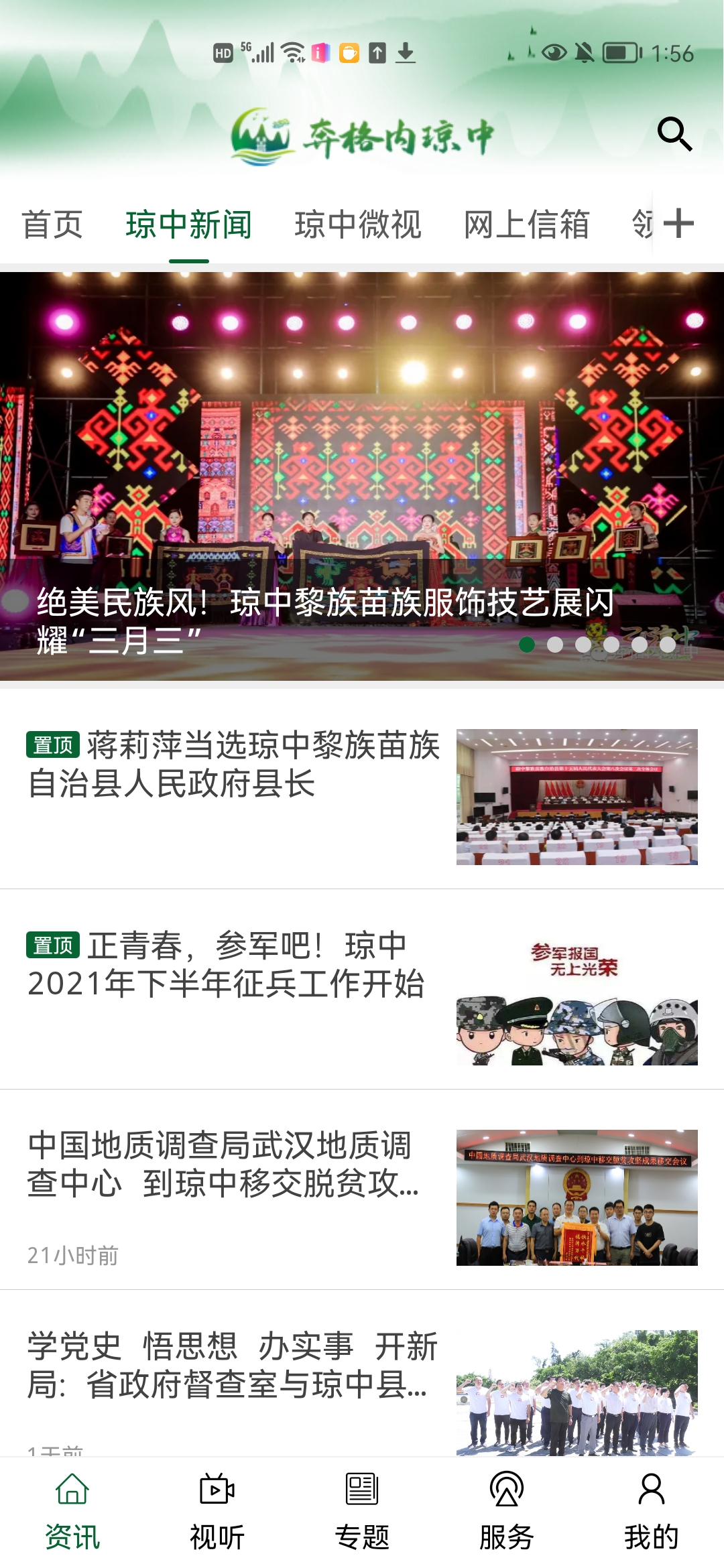This screenshot has height=1568, width=724.
Task: Open the search icon
Action: coord(674,134)
